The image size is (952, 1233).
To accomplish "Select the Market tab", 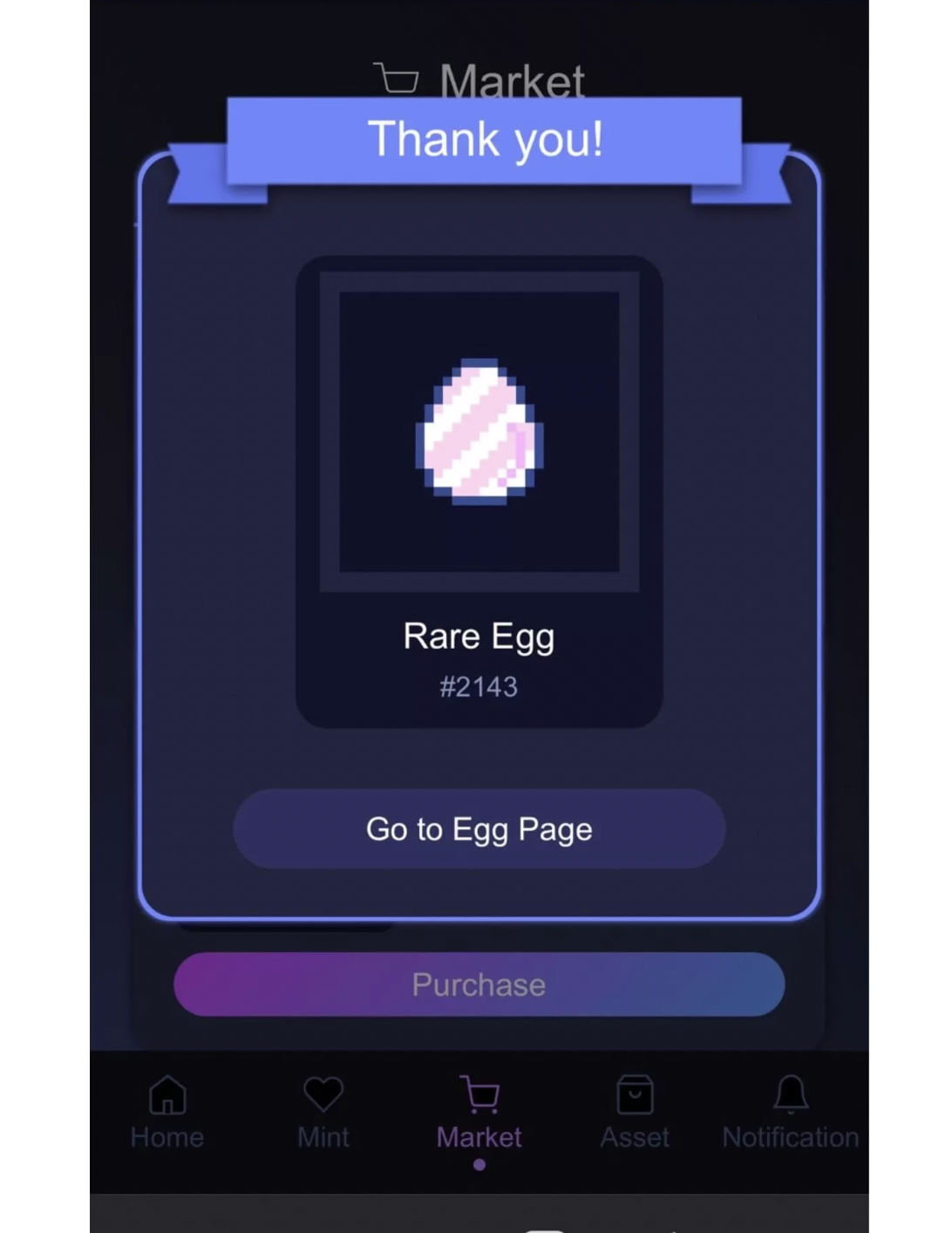I will click(x=479, y=1112).
